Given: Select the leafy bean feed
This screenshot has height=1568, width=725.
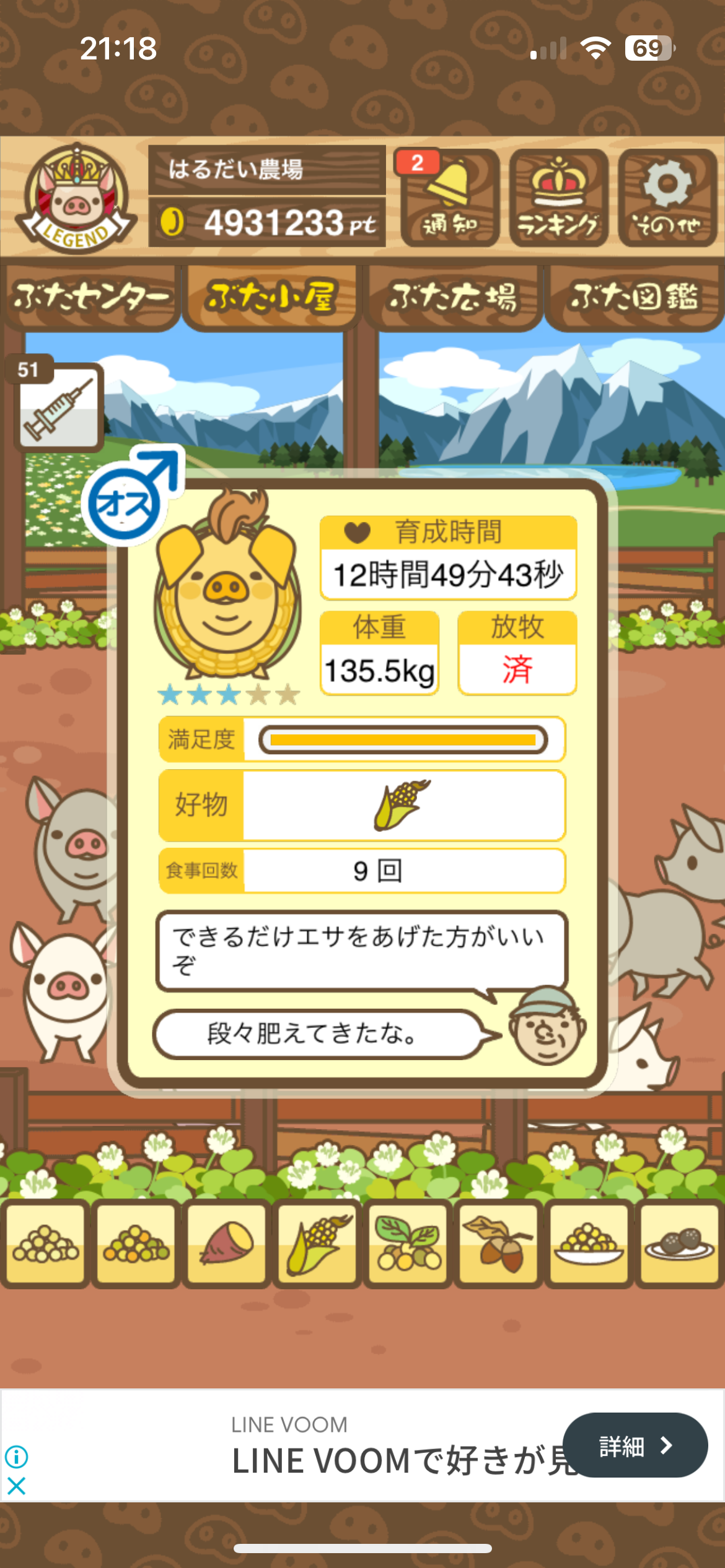Looking at the screenshot, I should coord(408,1243).
